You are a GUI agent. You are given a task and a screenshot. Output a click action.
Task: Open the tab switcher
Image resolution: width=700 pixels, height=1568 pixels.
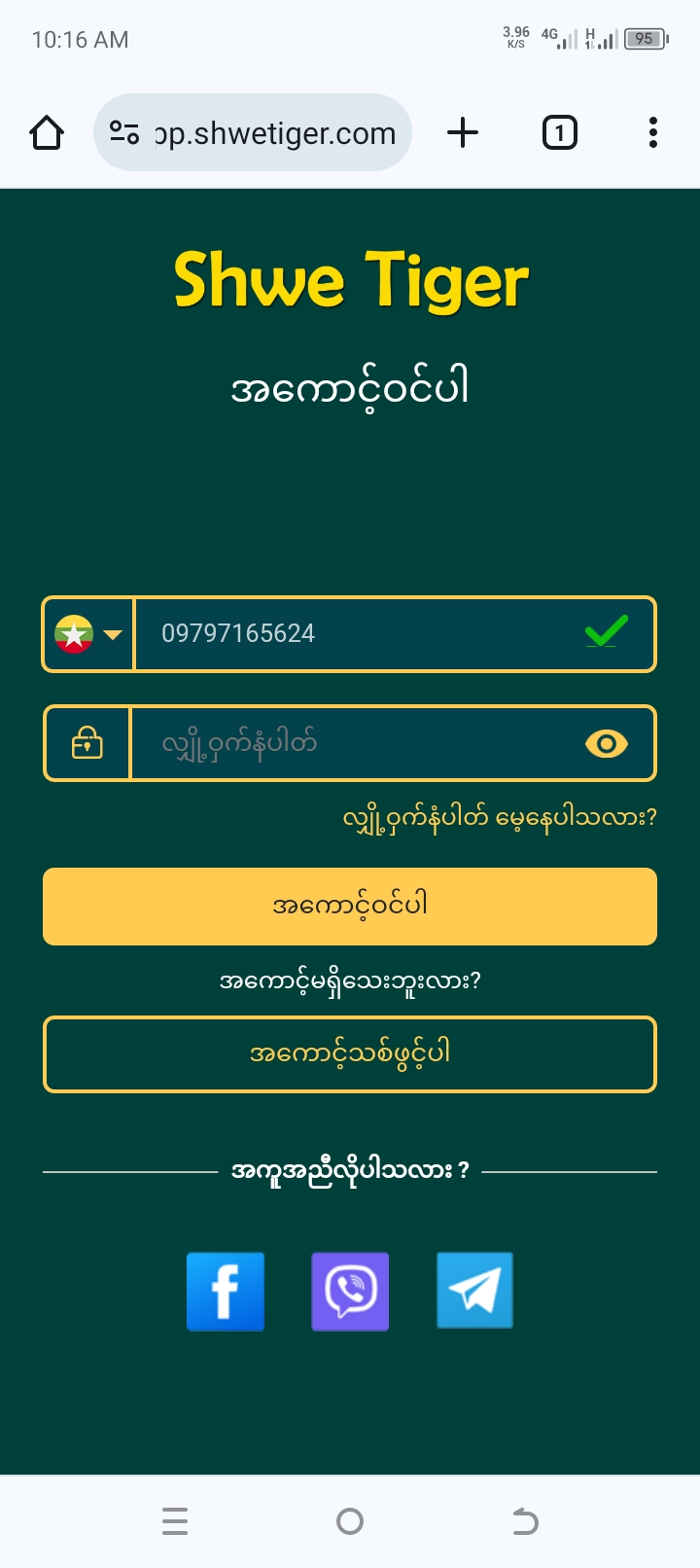click(559, 132)
